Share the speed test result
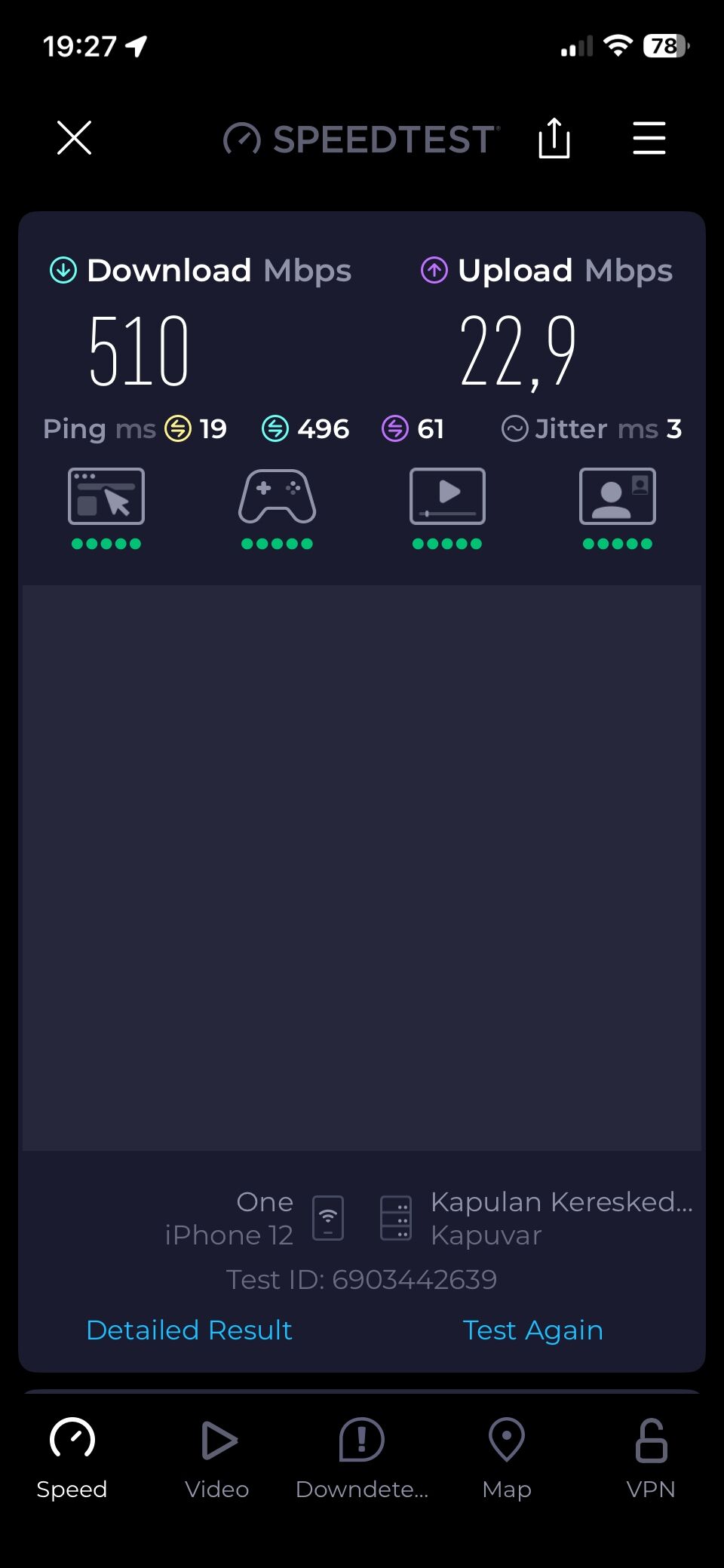The image size is (724, 1568). tap(554, 139)
